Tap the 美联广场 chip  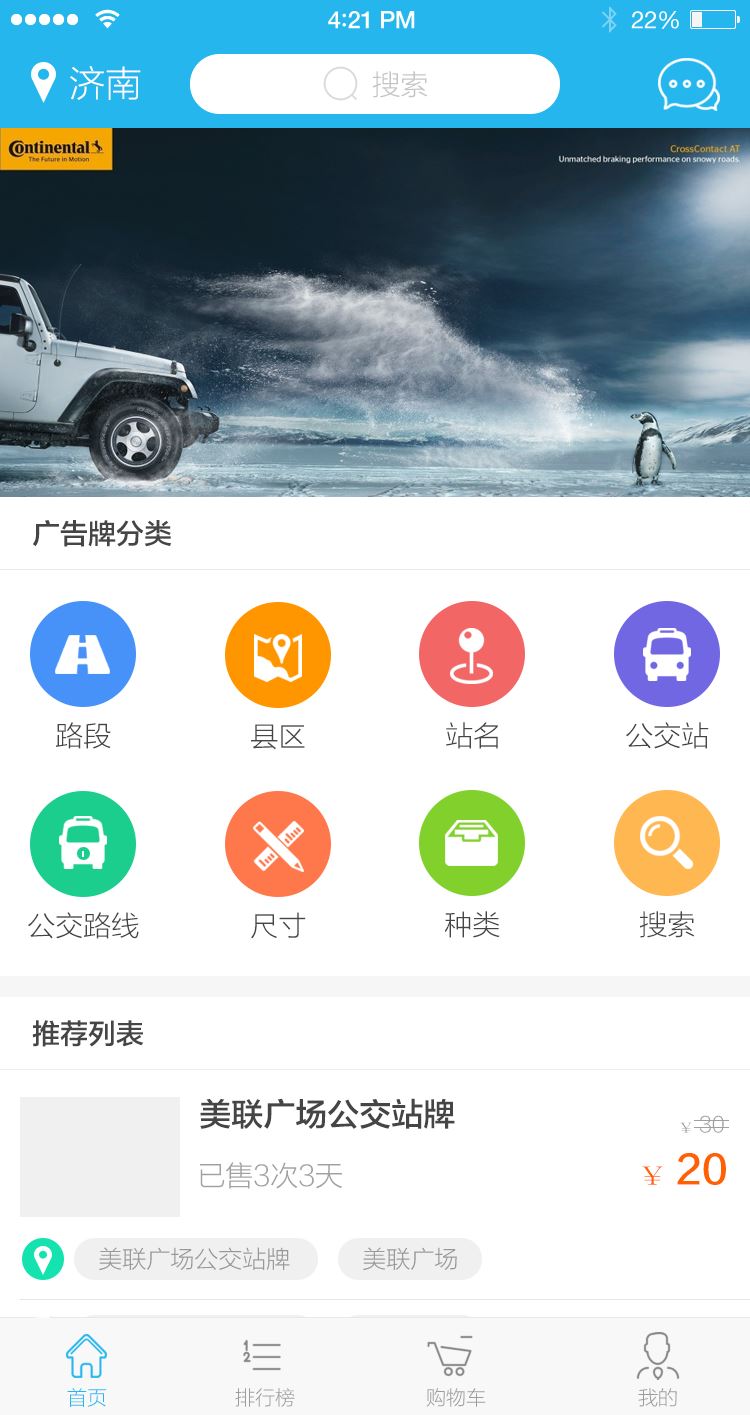pos(409,1259)
